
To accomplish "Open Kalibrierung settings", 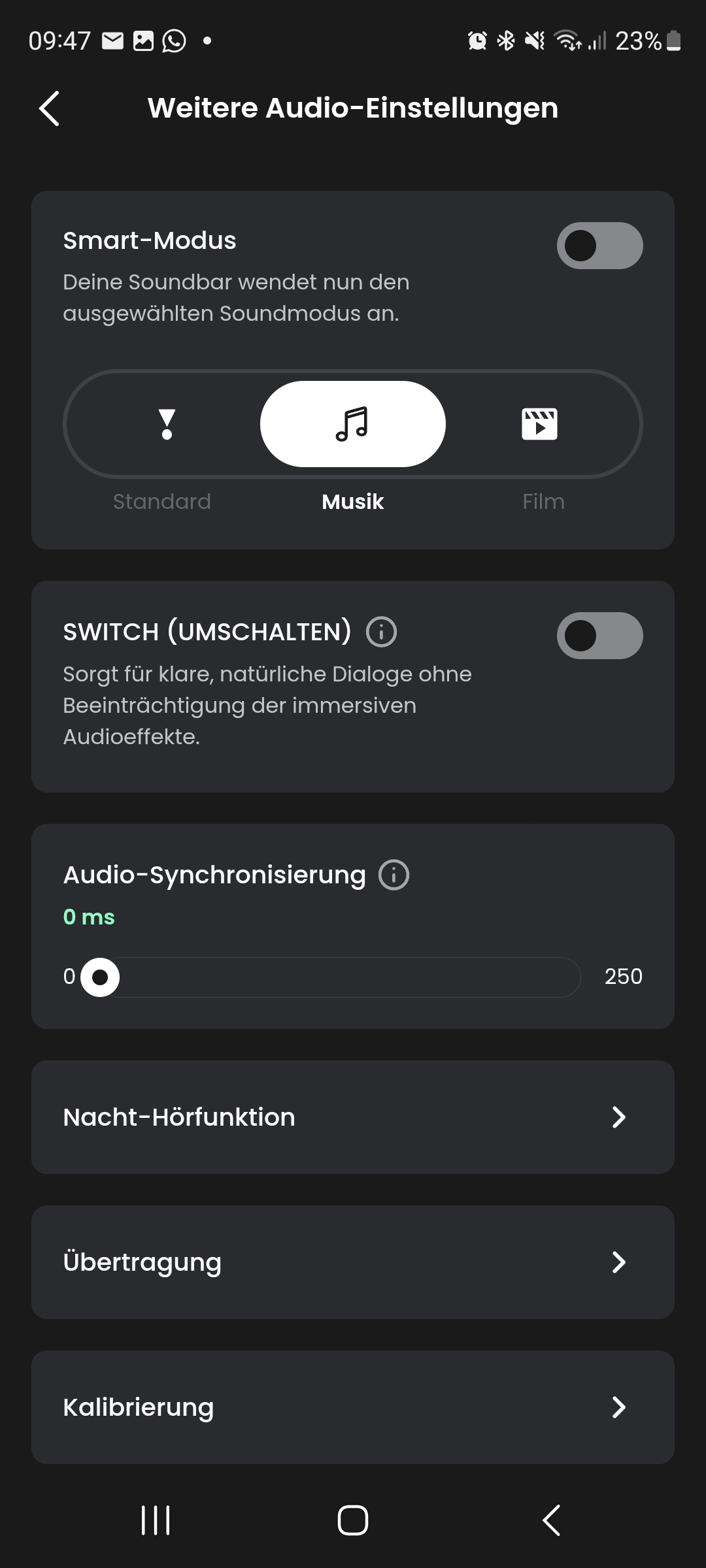I will (x=353, y=1407).
